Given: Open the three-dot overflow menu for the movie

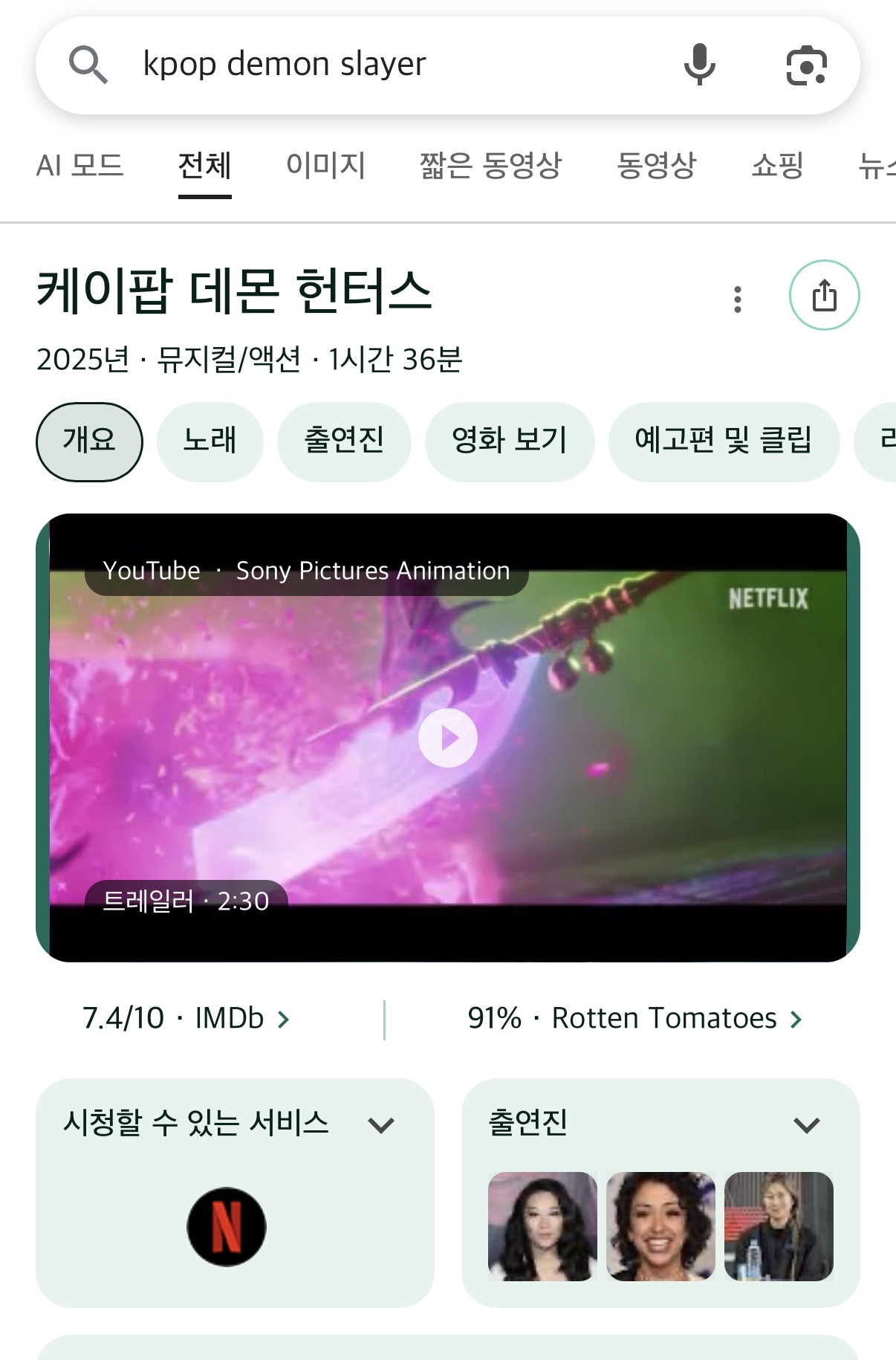Looking at the screenshot, I should (737, 299).
